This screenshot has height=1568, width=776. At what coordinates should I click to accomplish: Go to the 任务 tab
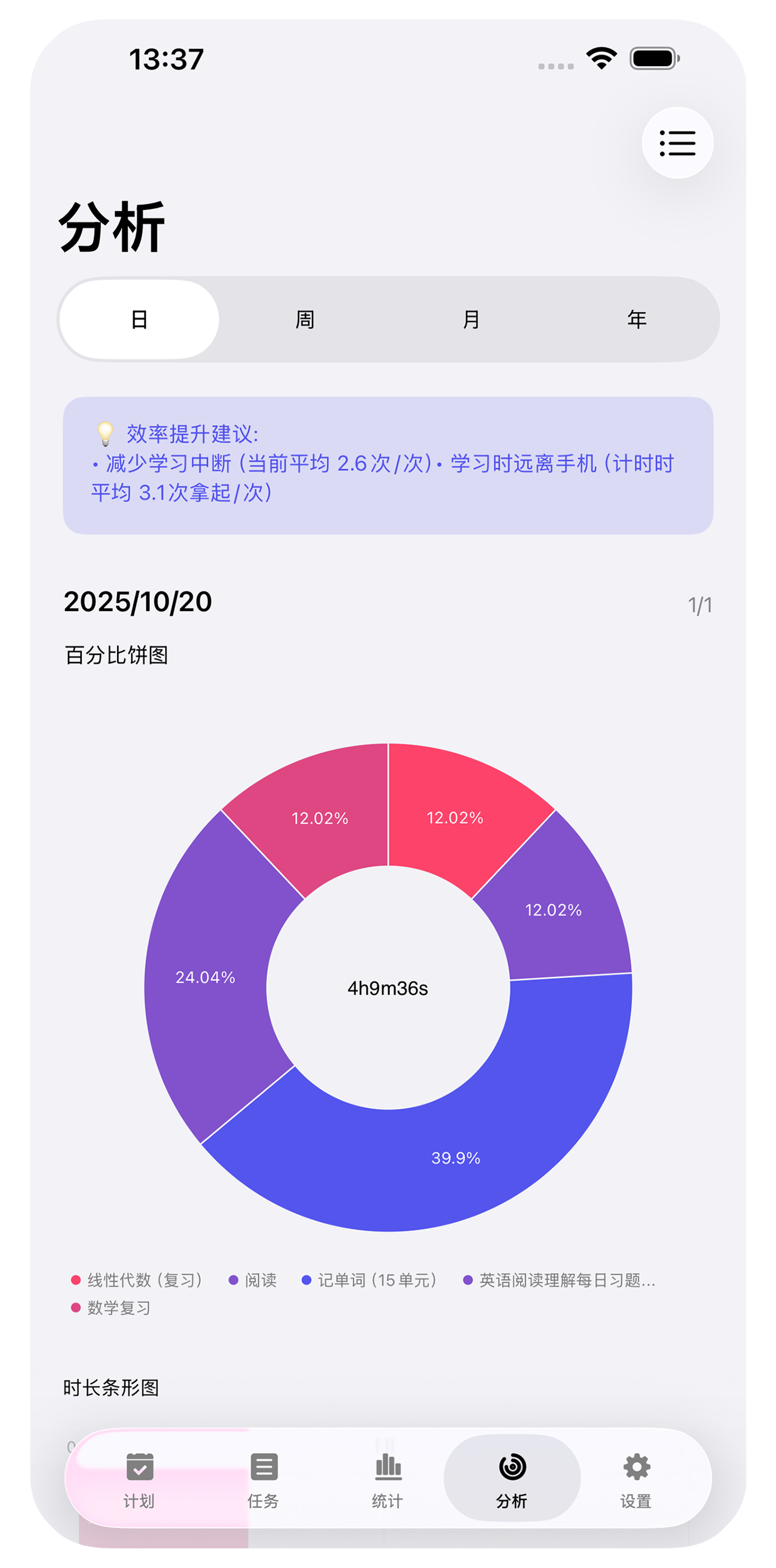(263, 1478)
